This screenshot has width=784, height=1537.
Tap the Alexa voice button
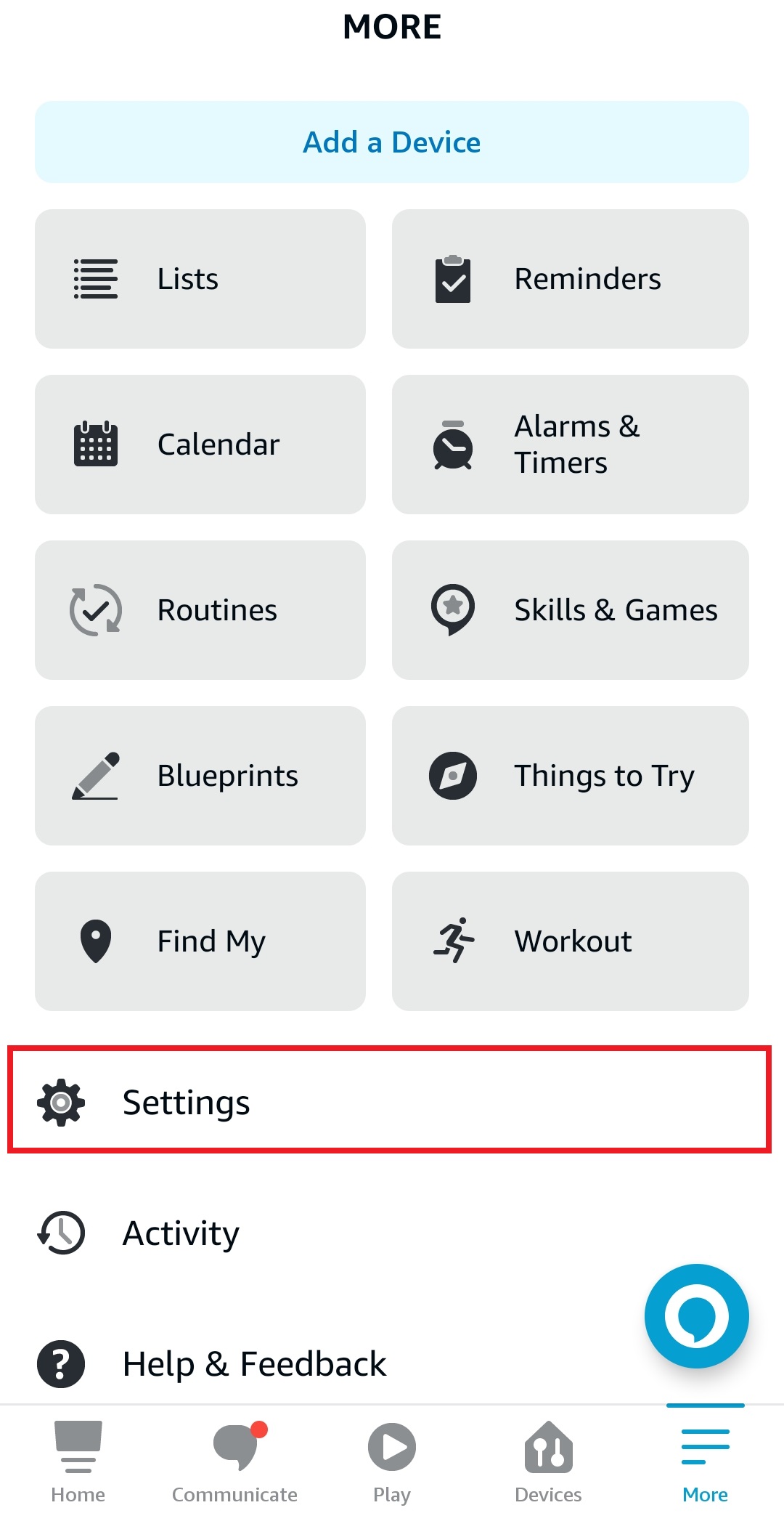696,1316
